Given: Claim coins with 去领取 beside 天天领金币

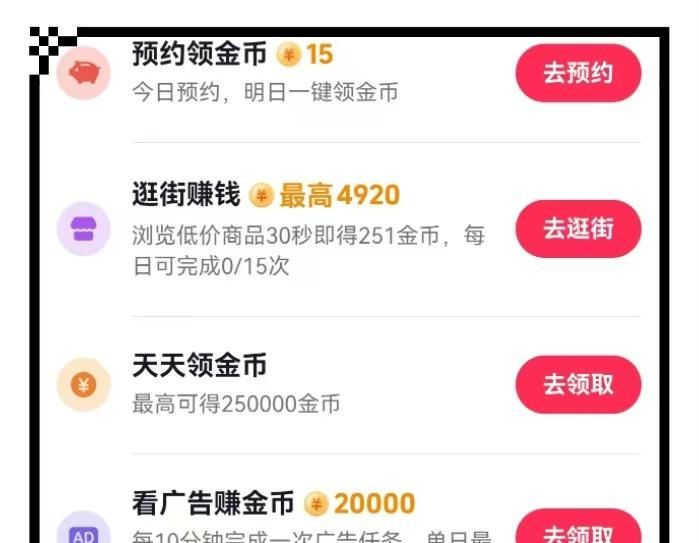Looking at the screenshot, I should click(x=578, y=384).
